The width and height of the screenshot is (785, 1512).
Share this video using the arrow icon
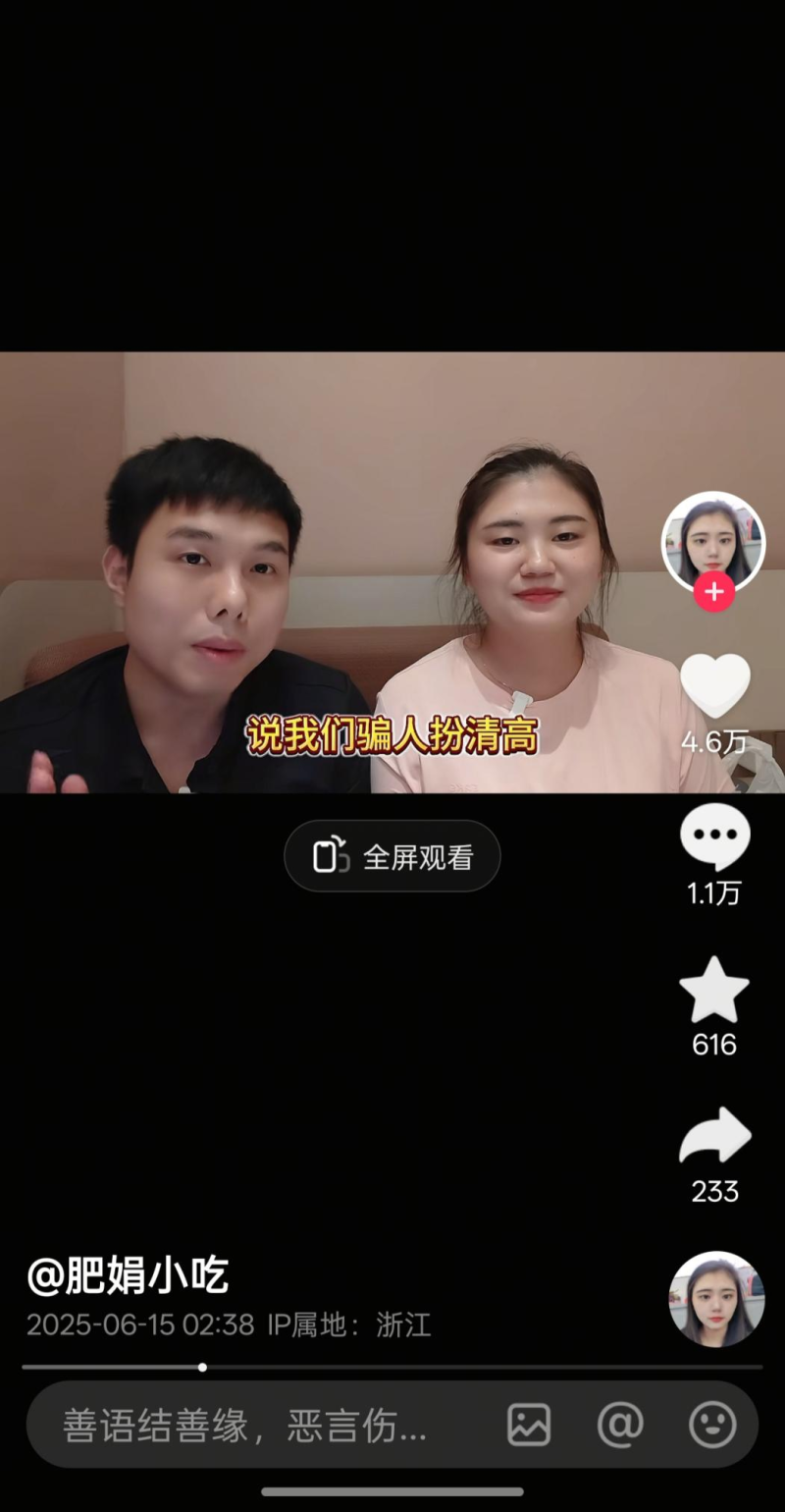point(714,1138)
